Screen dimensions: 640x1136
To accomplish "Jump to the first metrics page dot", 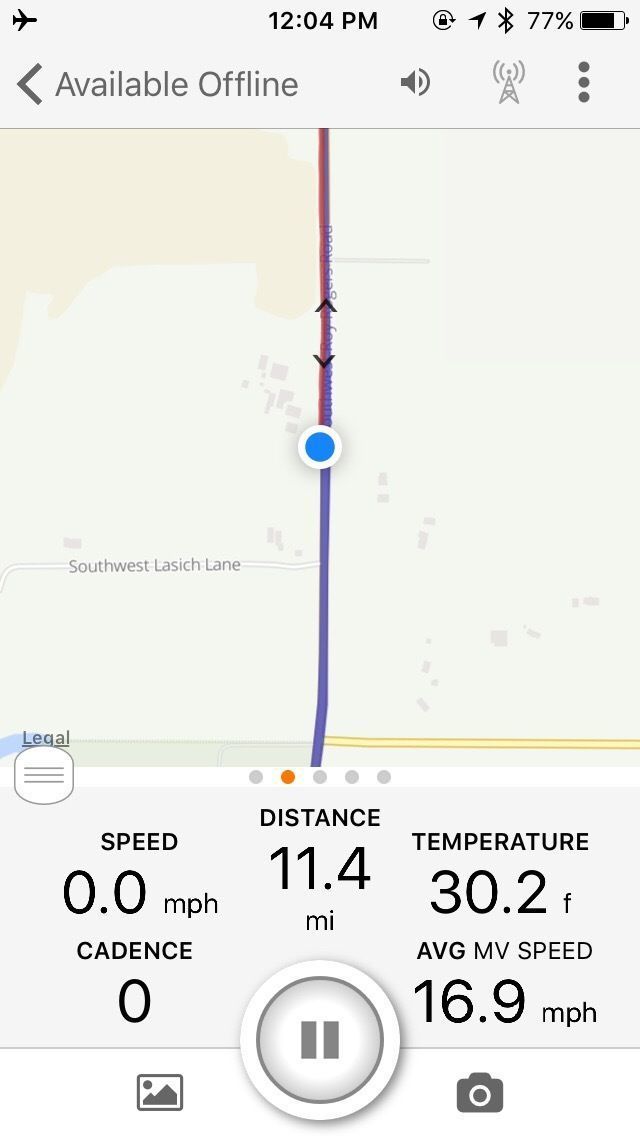I will [256, 777].
